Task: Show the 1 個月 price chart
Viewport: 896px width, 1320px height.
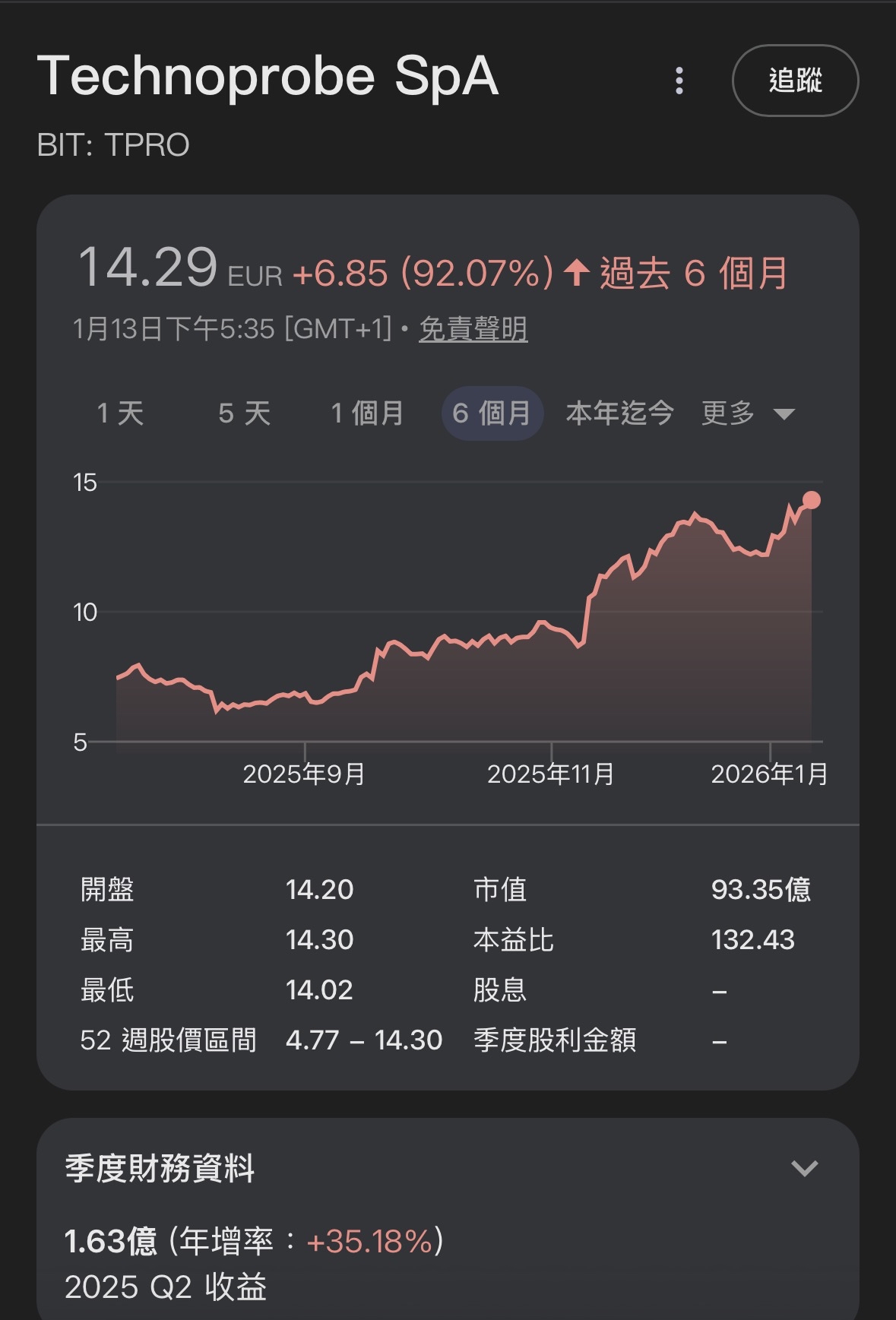Action: point(367,413)
